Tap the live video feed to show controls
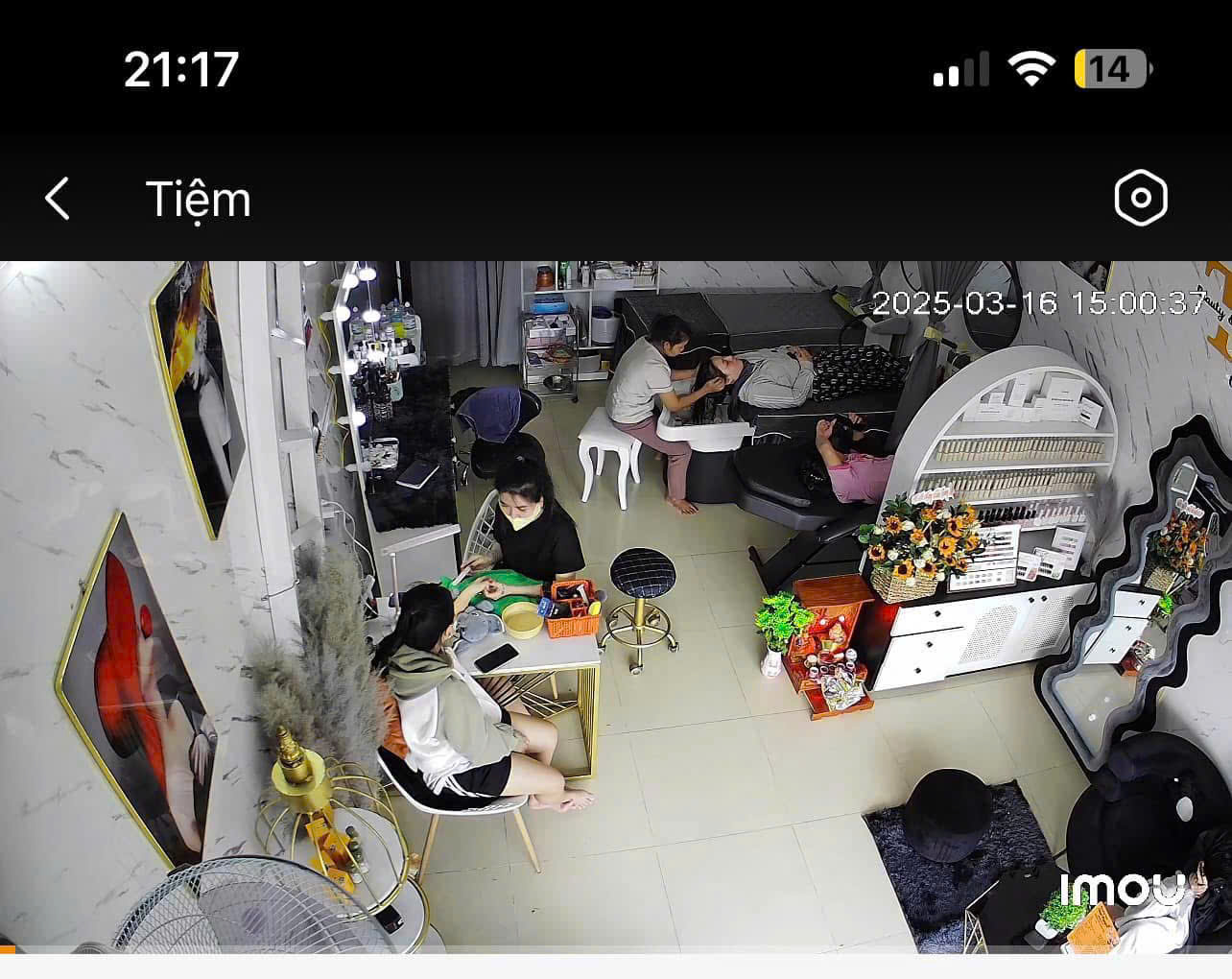The height and width of the screenshot is (979, 1232). 616,605
